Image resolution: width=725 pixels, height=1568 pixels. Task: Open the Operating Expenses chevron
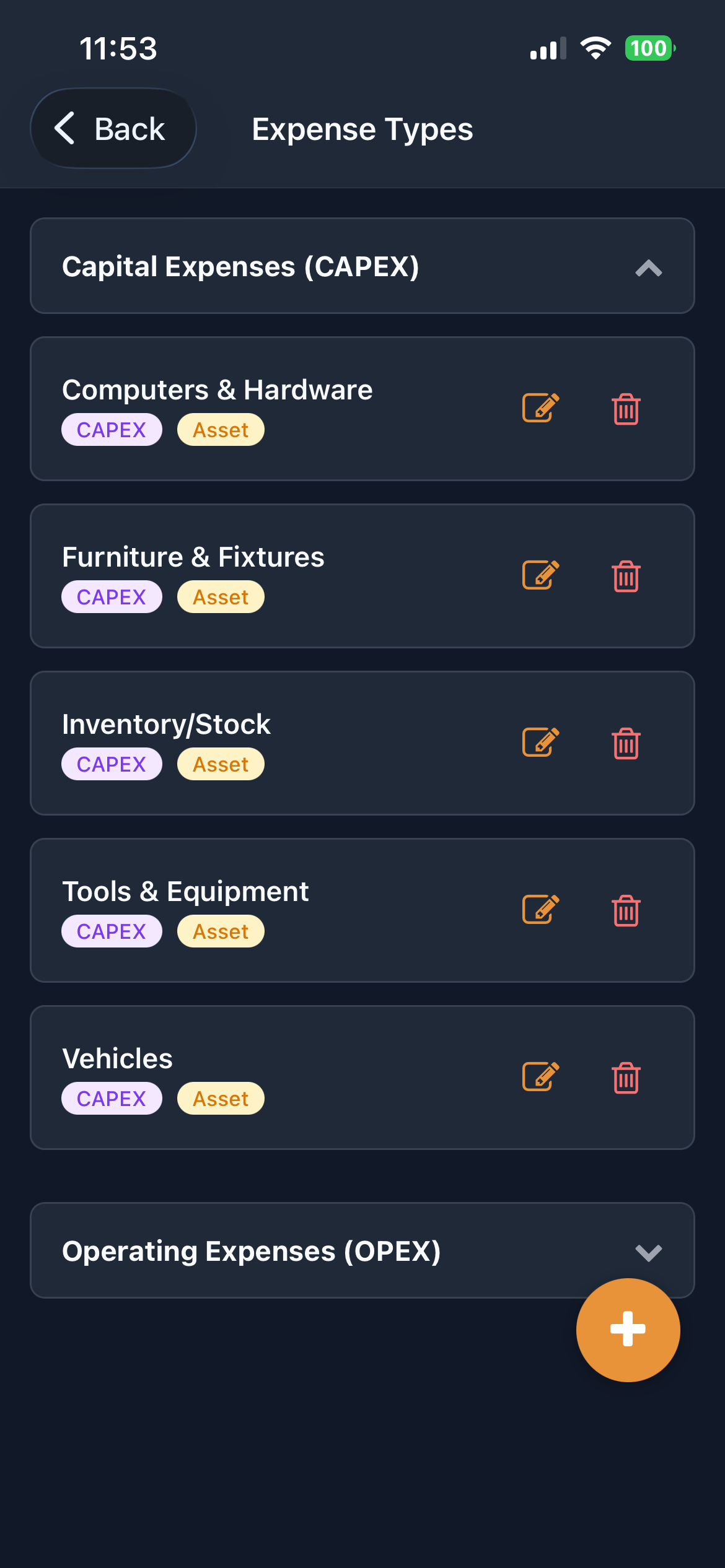(648, 1253)
